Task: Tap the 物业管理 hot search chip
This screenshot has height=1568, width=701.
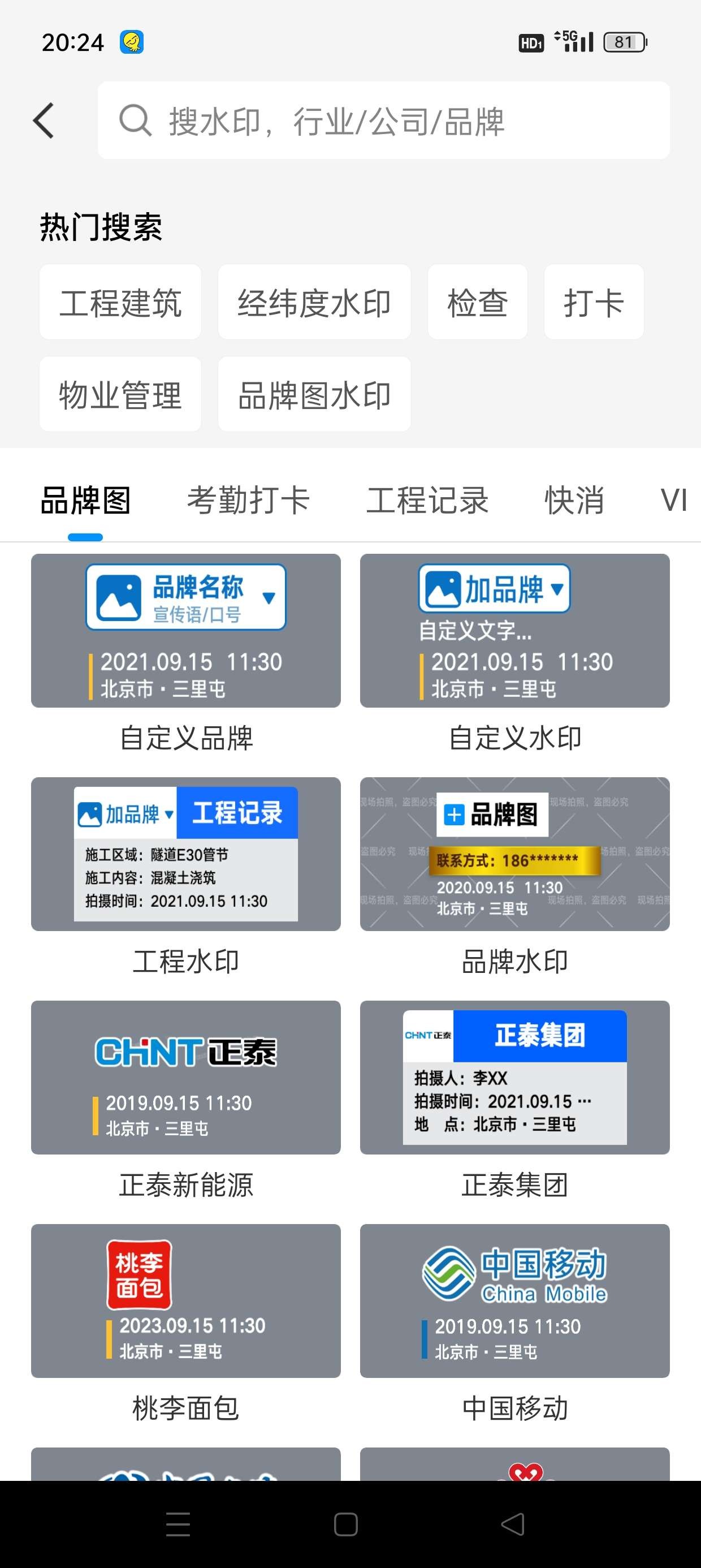Action: click(120, 394)
